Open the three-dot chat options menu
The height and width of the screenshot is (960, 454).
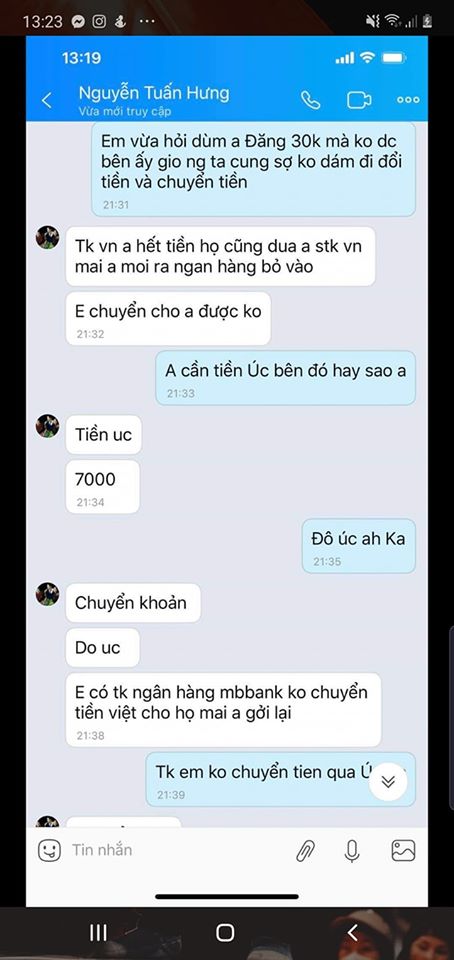coord(408,100)
